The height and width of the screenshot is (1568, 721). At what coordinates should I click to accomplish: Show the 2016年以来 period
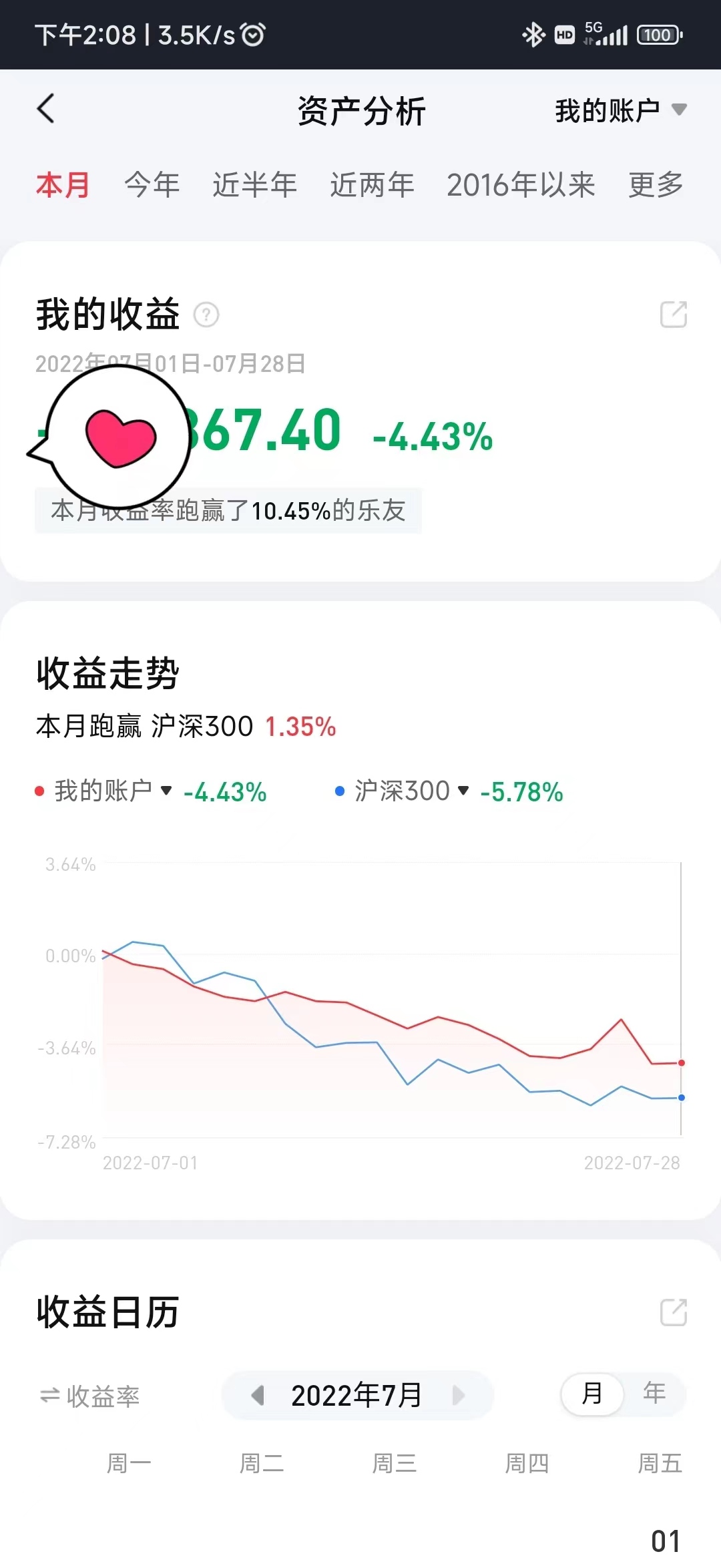click(521, 185)
